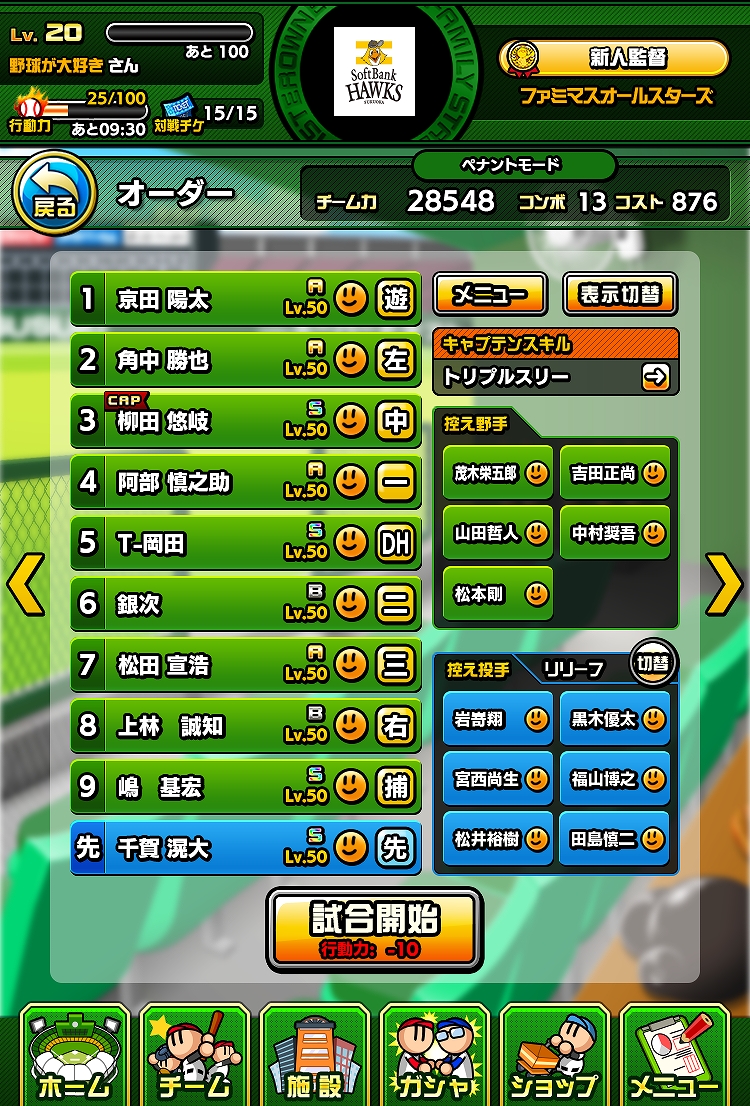This screenshot has height=1106, width=750.
Task: Select cleanup hitter 阿部 慎之助
Action: (x=246, y=482)
